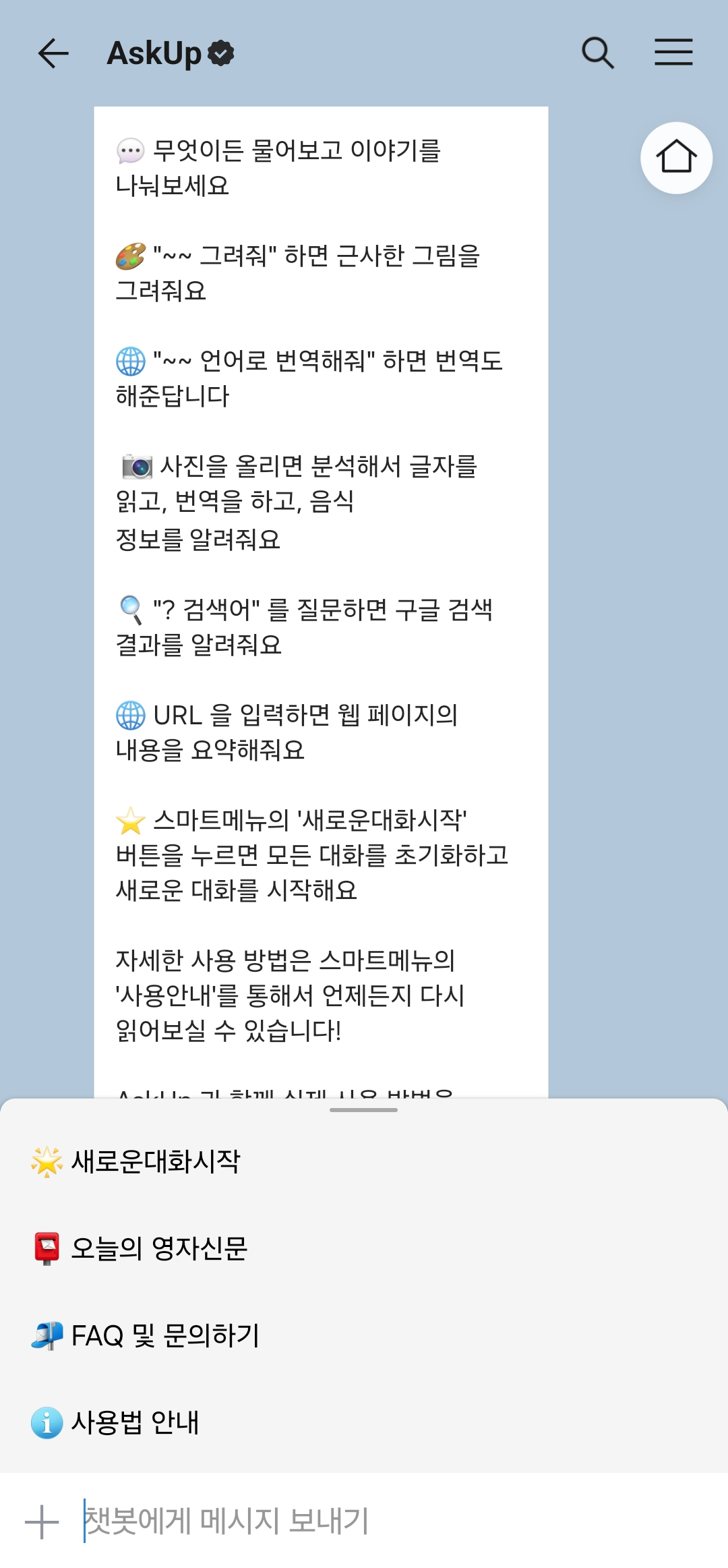Tap the plus attach icon
This screenshot has height=1568, width=728.
pyautogui.click(x=42, y=1522)
